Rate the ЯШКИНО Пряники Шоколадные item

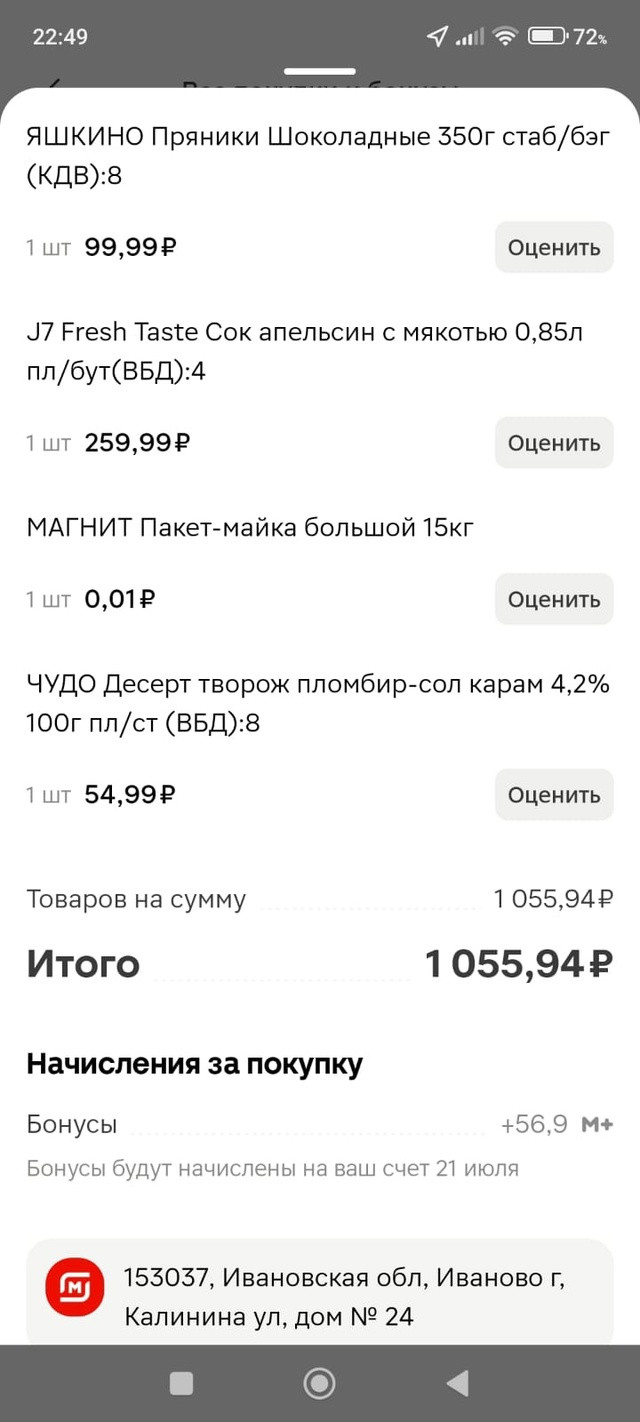(x=554, y=247)
